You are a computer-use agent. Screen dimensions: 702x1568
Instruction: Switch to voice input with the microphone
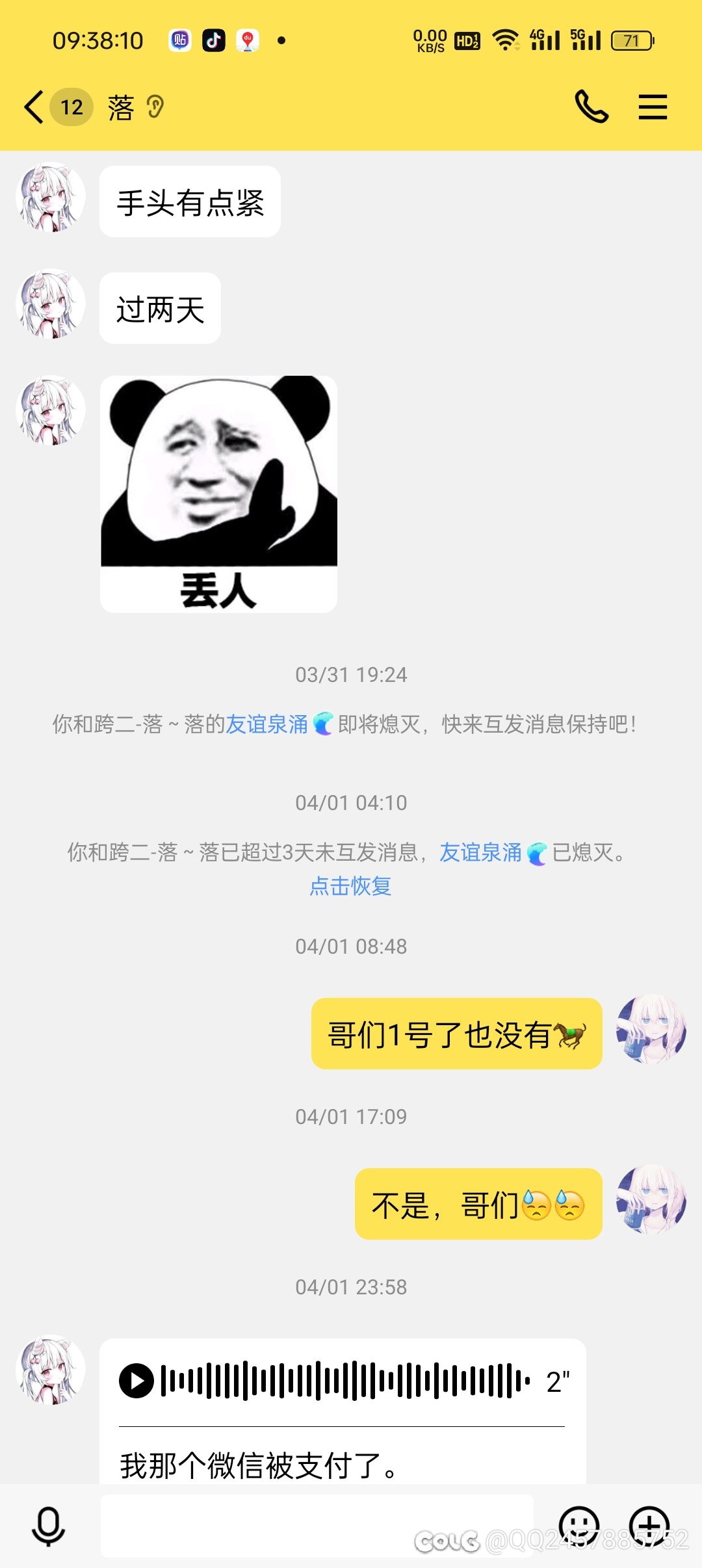48,1525
